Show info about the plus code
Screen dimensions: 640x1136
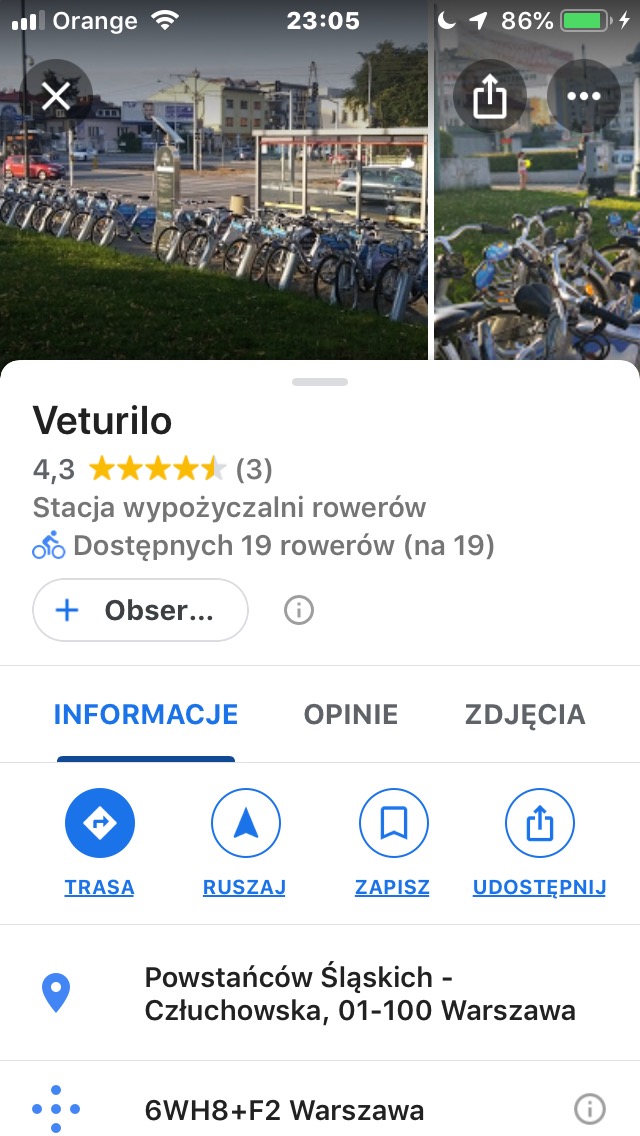coord(590,1108)
